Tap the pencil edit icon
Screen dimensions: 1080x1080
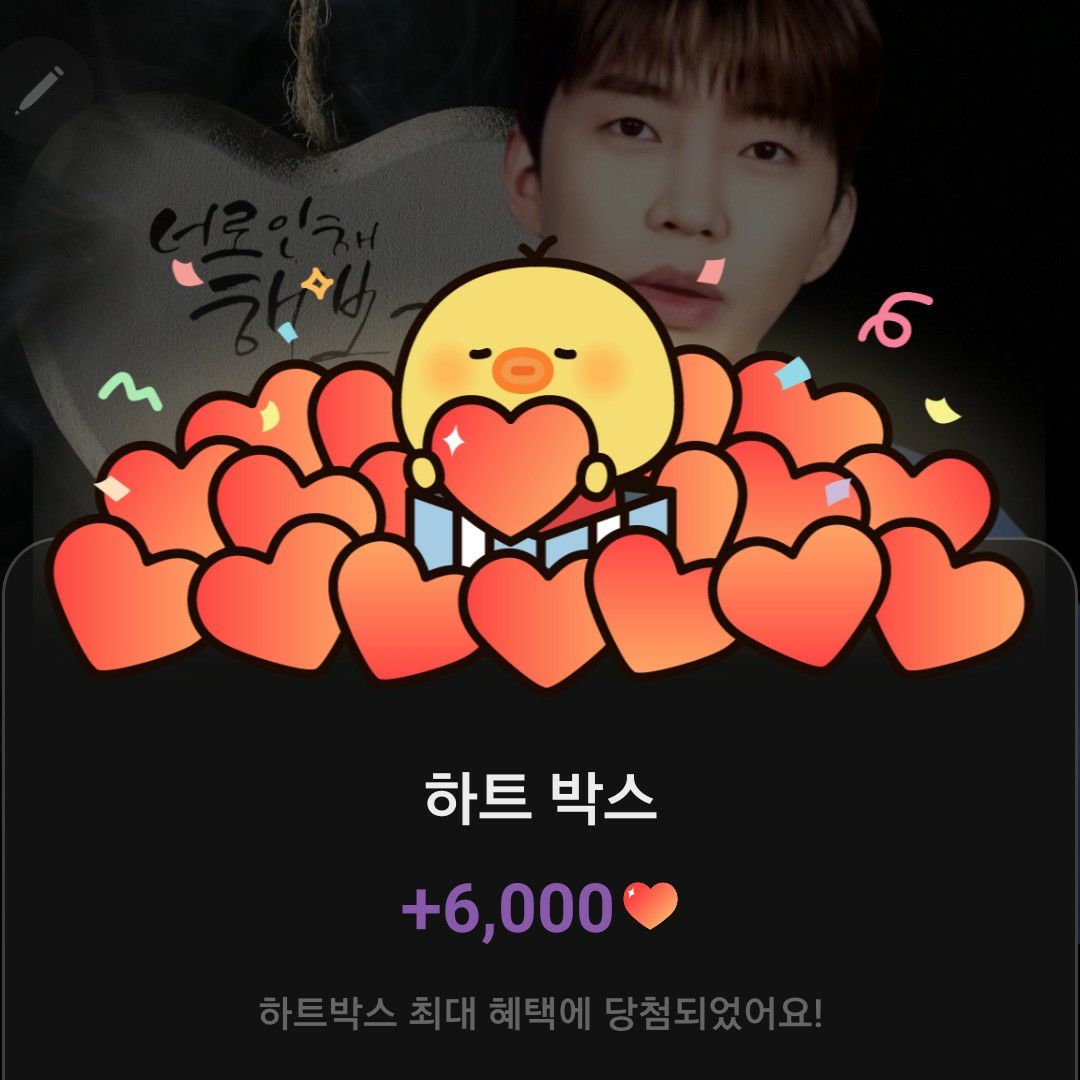(40, 89)
